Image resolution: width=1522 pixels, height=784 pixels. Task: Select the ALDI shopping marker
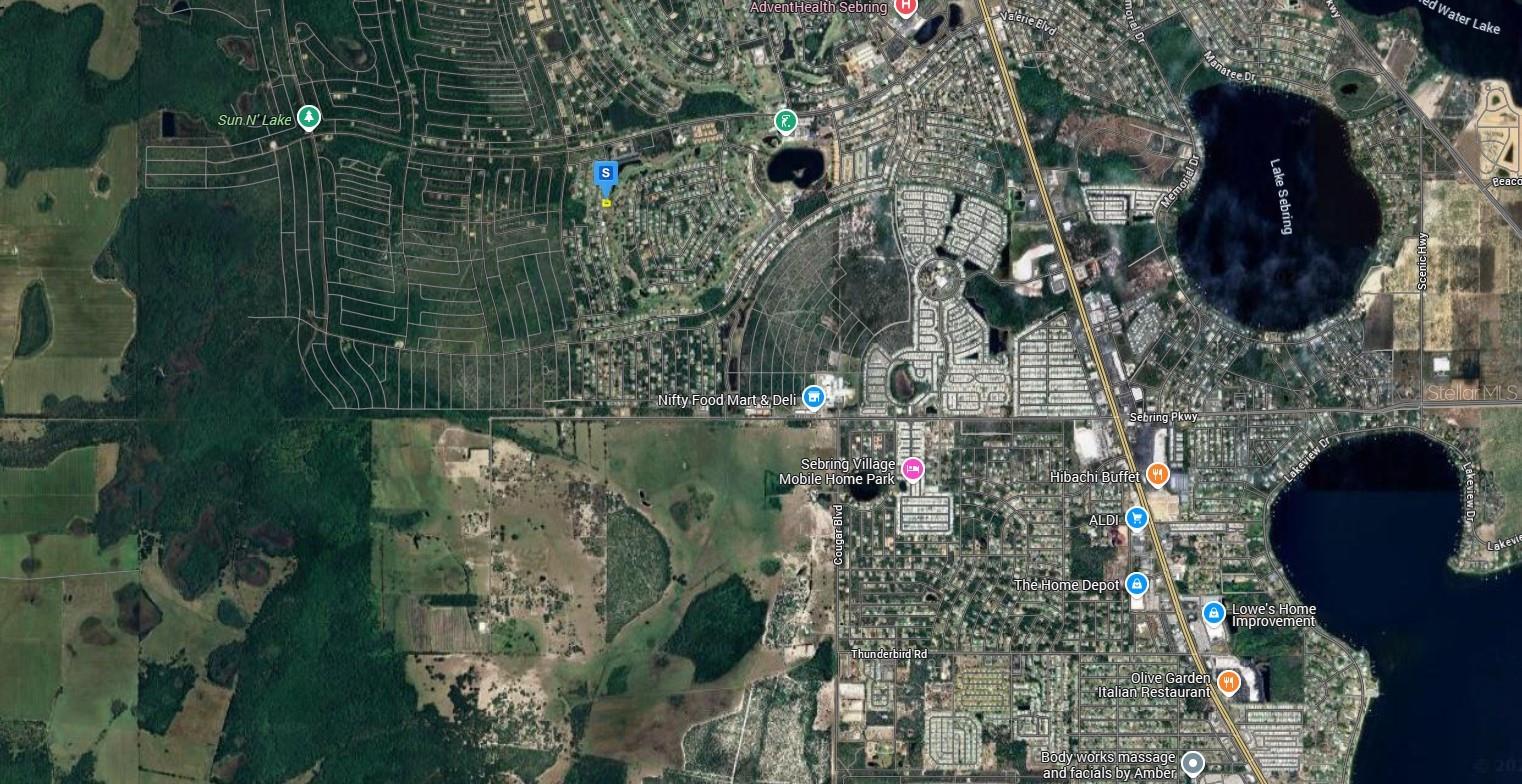(x=1136, y=518)
